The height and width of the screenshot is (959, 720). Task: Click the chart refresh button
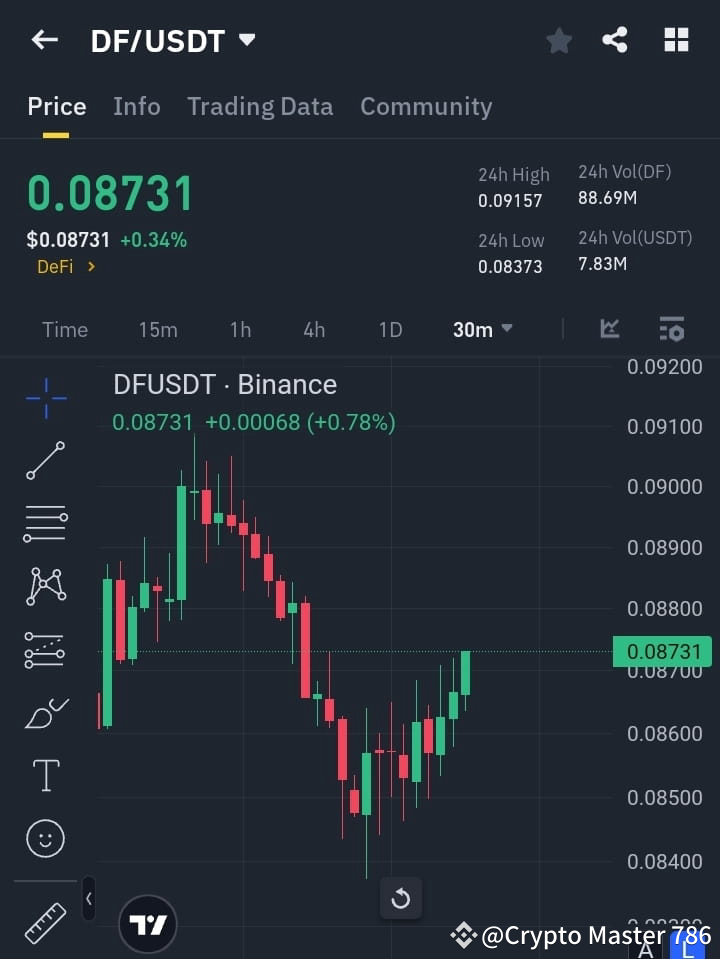[x=401, y=898]
